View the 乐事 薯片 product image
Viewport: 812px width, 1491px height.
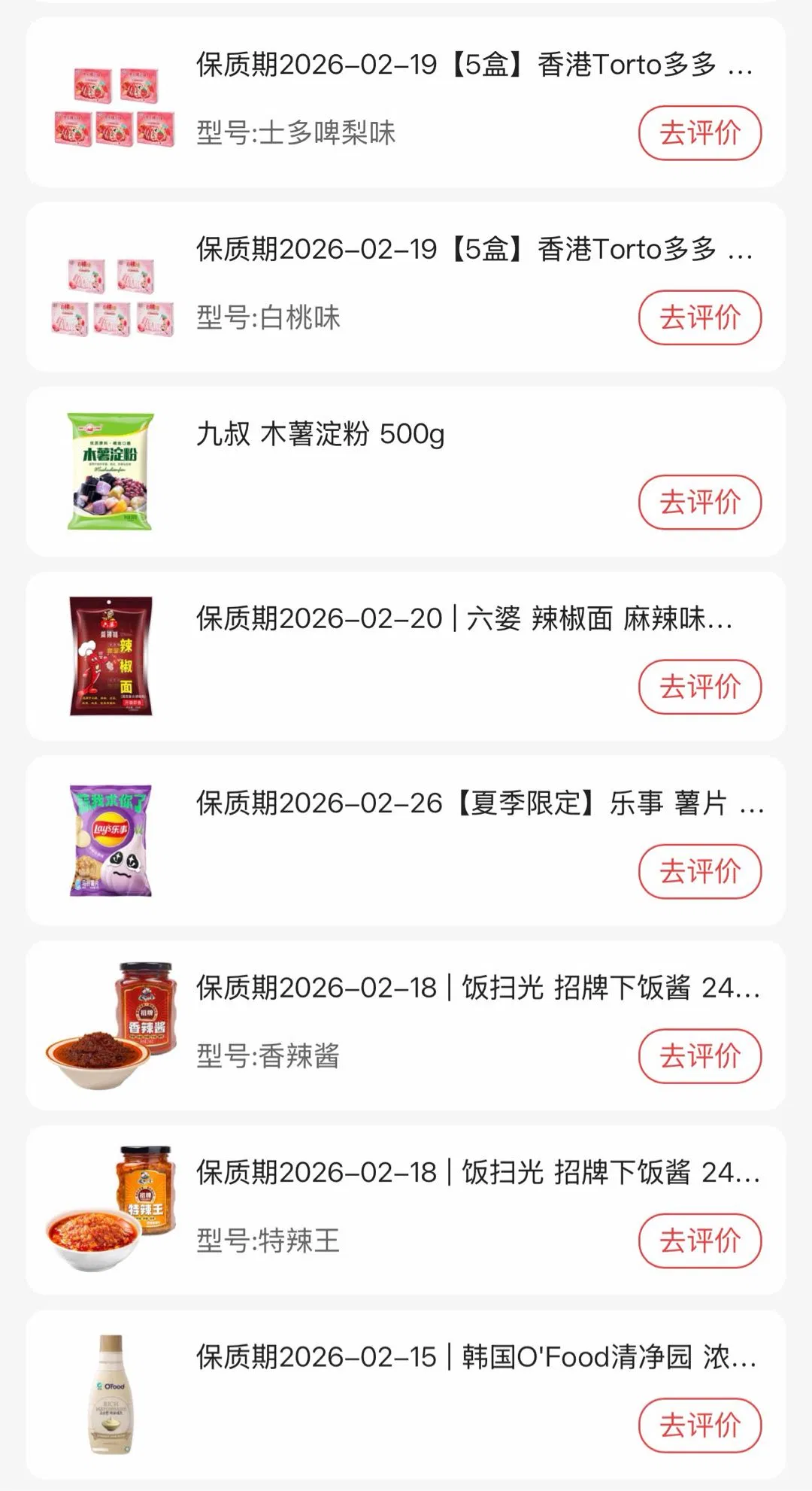click(x=111, y=840)
